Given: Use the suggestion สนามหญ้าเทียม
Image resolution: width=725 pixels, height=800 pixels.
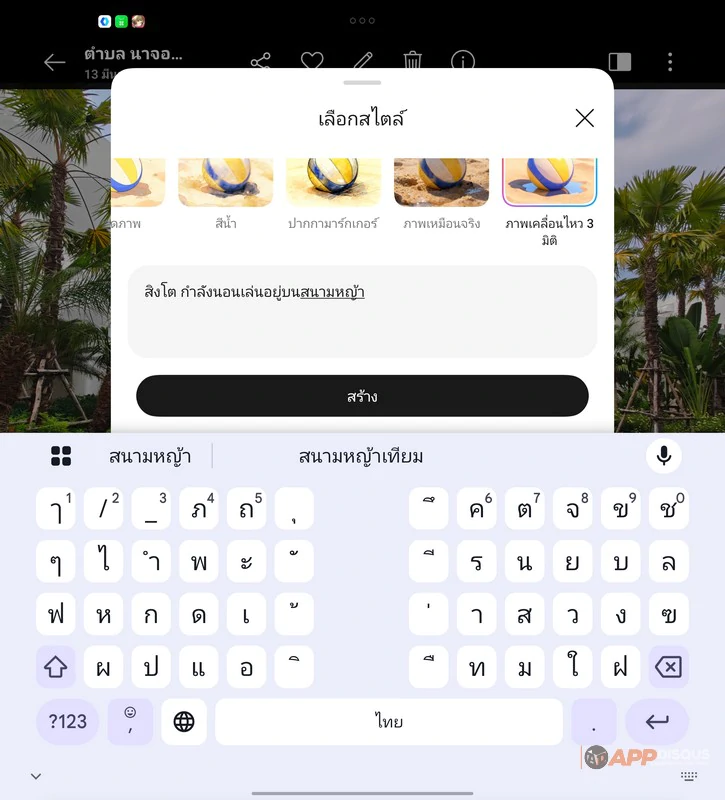Looking at the screenshot, I should [x=362, y=457].
